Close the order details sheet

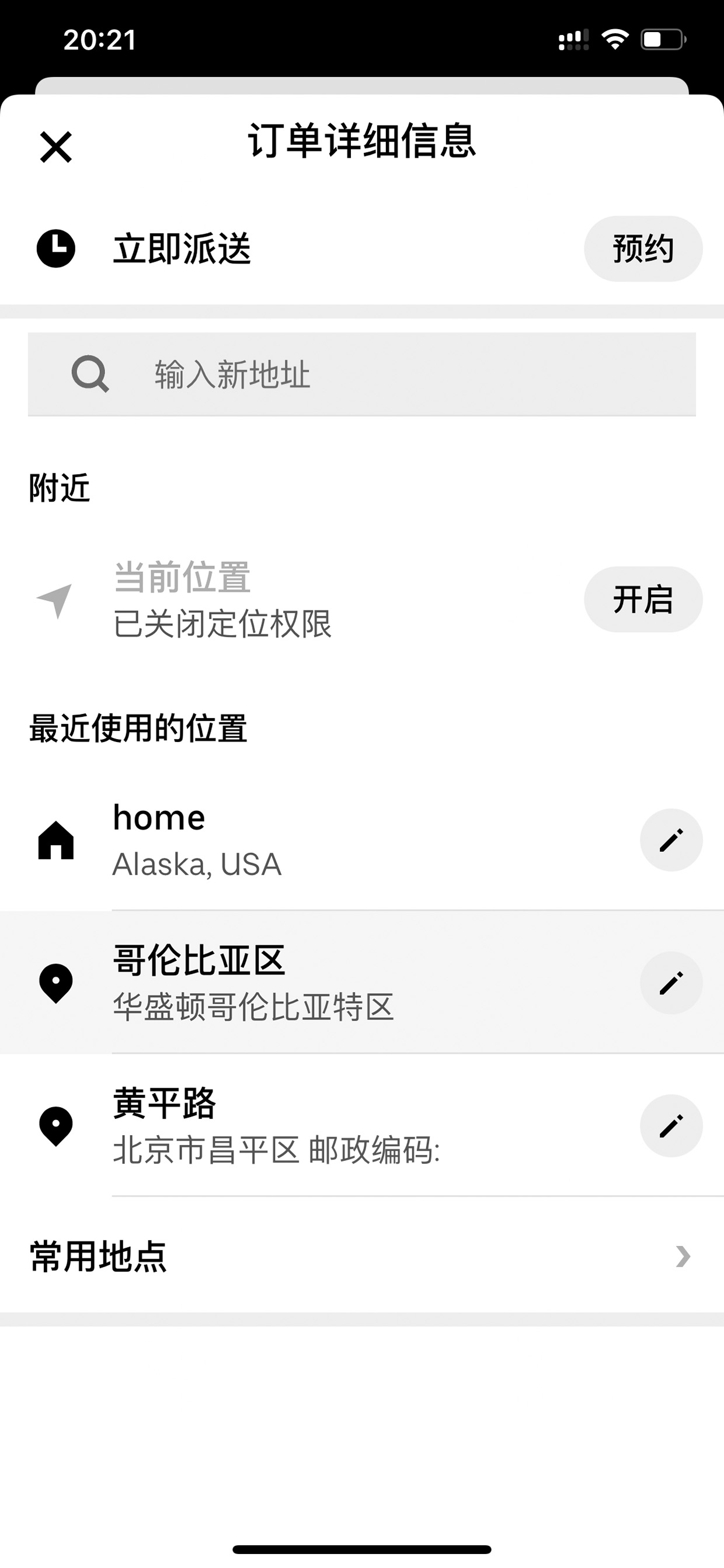(56, 147)
